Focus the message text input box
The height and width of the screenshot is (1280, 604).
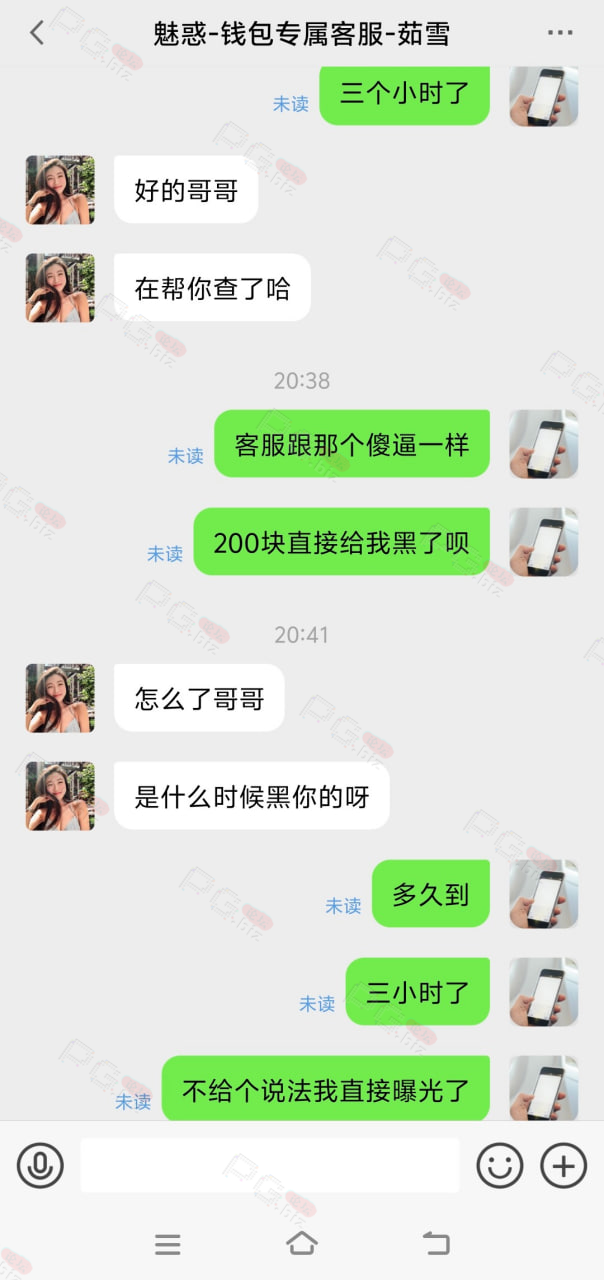tap(270, 1165)
